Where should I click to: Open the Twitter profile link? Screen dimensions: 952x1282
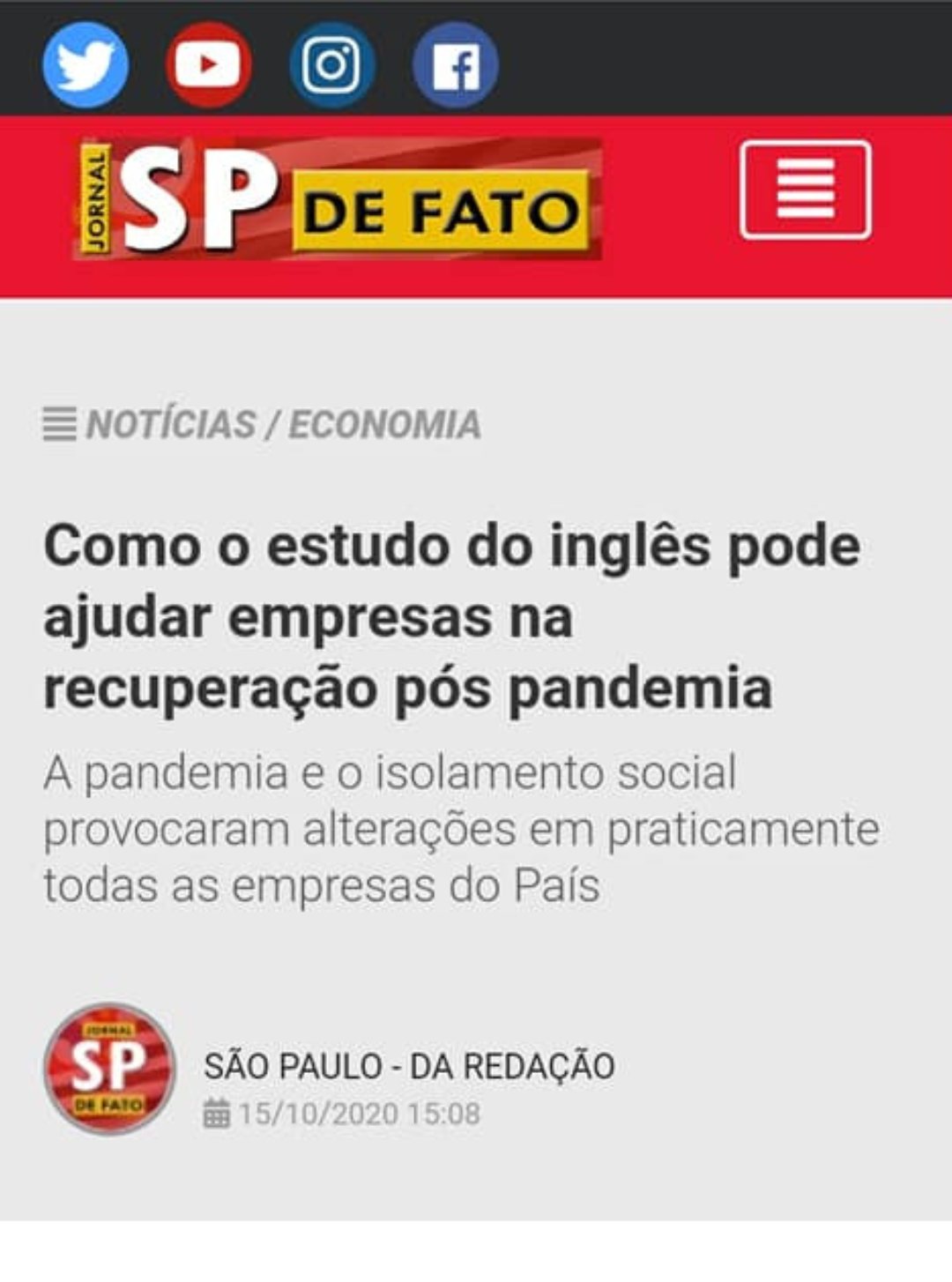(86, 65)
